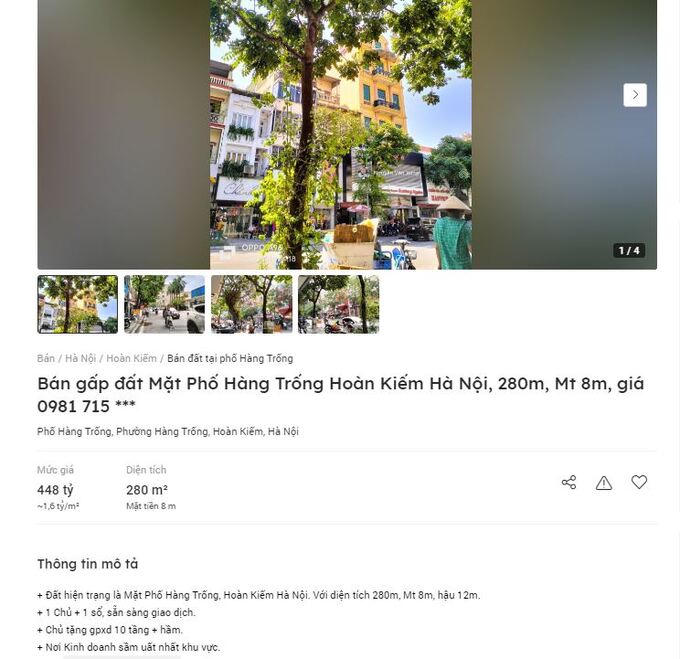Viewport: 680px width, 659px height.
Task: Go to Hà Nội breadcrumb
Action: [80, 358]
